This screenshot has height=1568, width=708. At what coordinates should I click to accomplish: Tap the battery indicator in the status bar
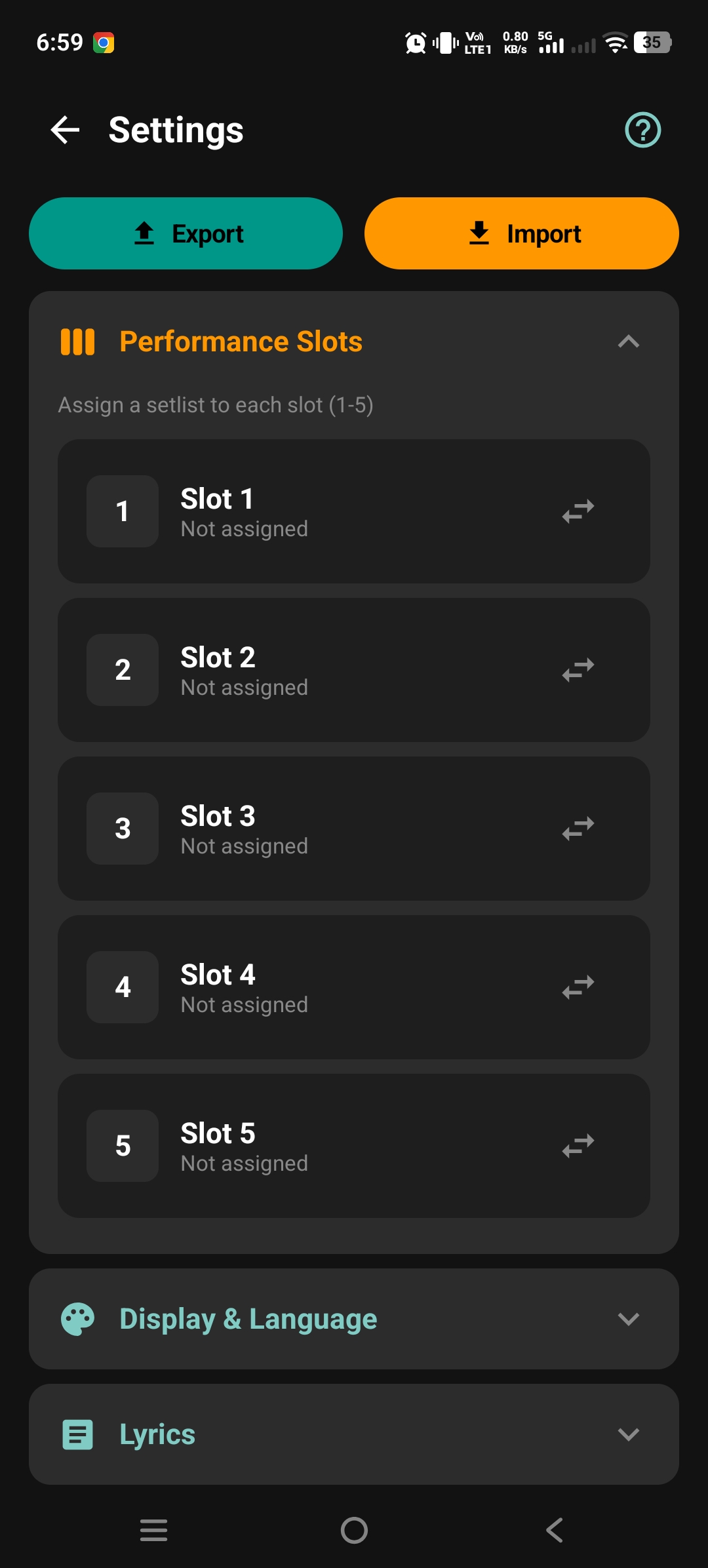coord(652,42)
